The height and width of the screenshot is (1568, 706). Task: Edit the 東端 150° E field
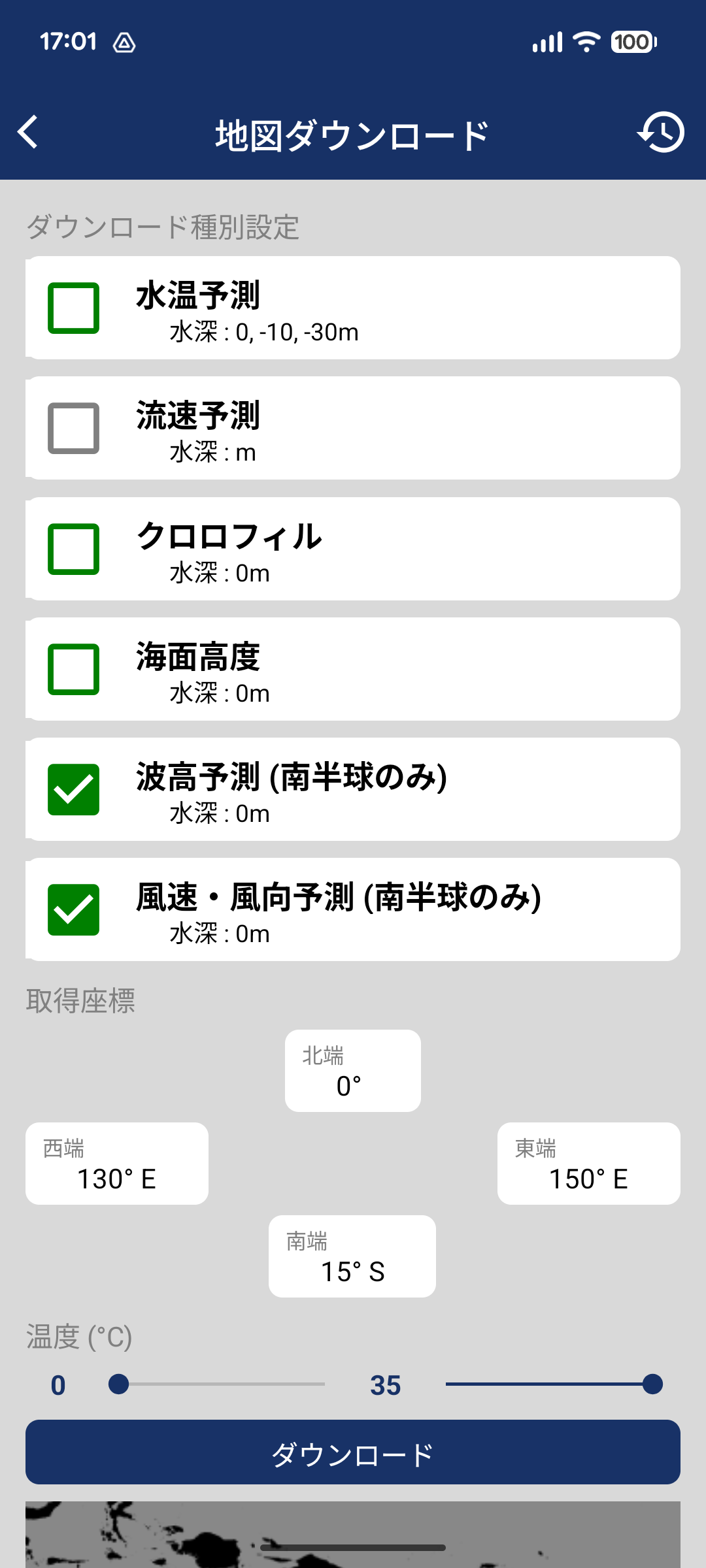coord(588,1164)
